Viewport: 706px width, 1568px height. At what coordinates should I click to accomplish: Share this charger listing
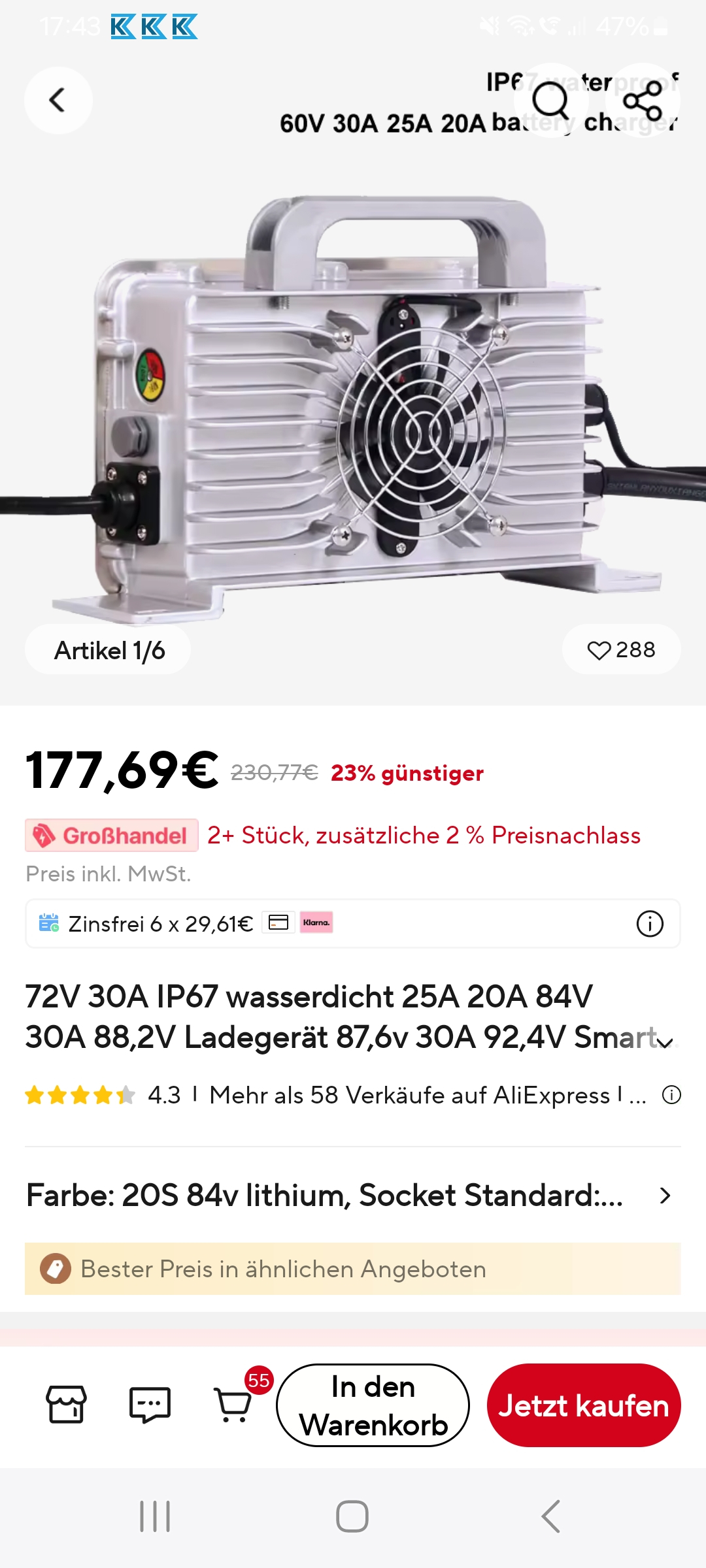tap(643, 101)
